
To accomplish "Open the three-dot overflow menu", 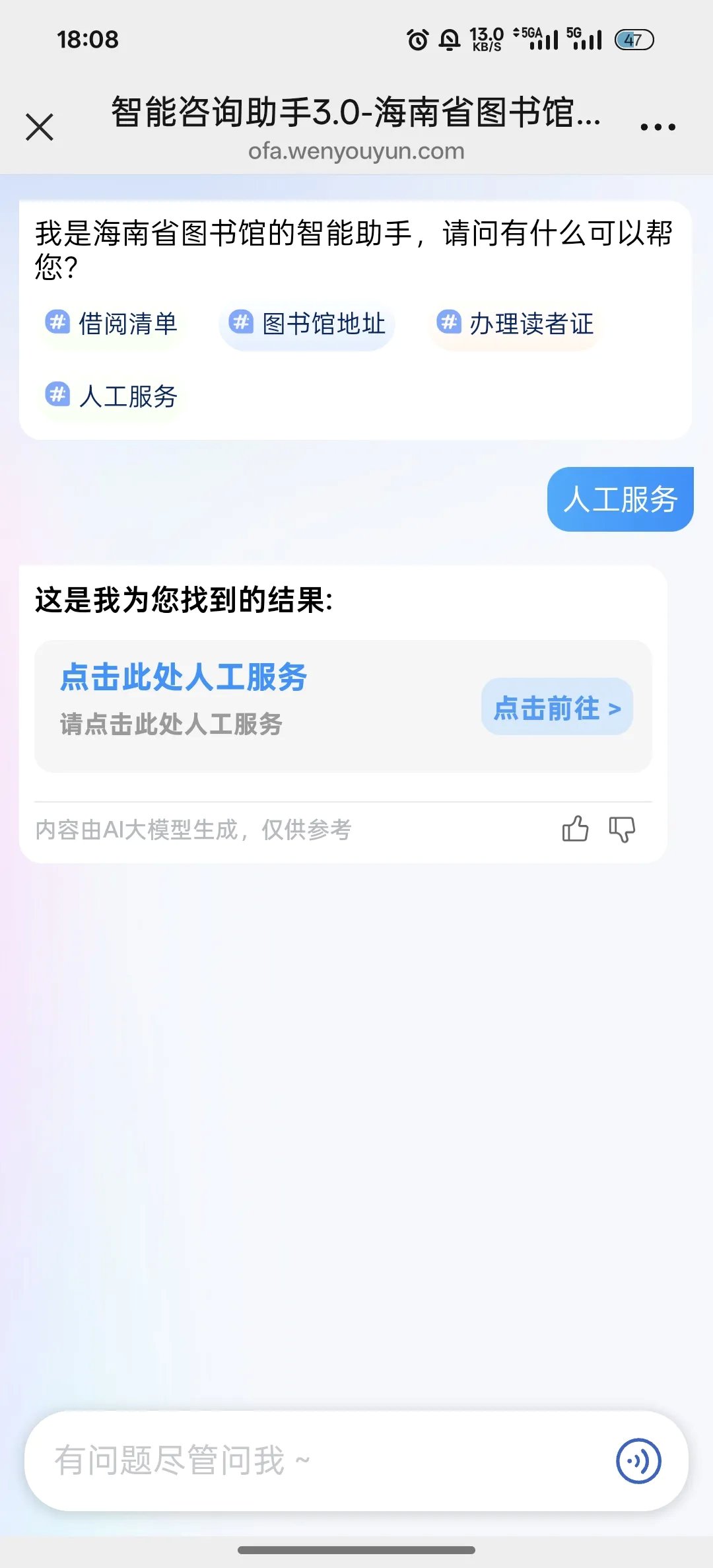I will [x=658, y=127].
